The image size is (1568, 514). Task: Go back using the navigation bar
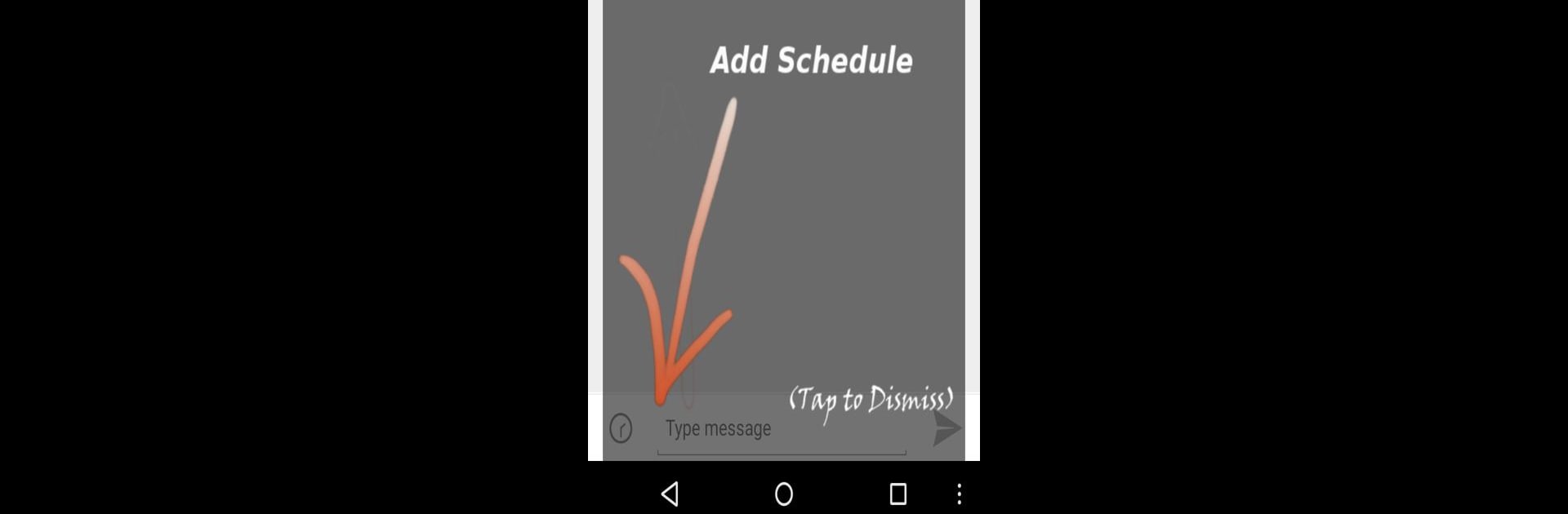click(670, 494)
